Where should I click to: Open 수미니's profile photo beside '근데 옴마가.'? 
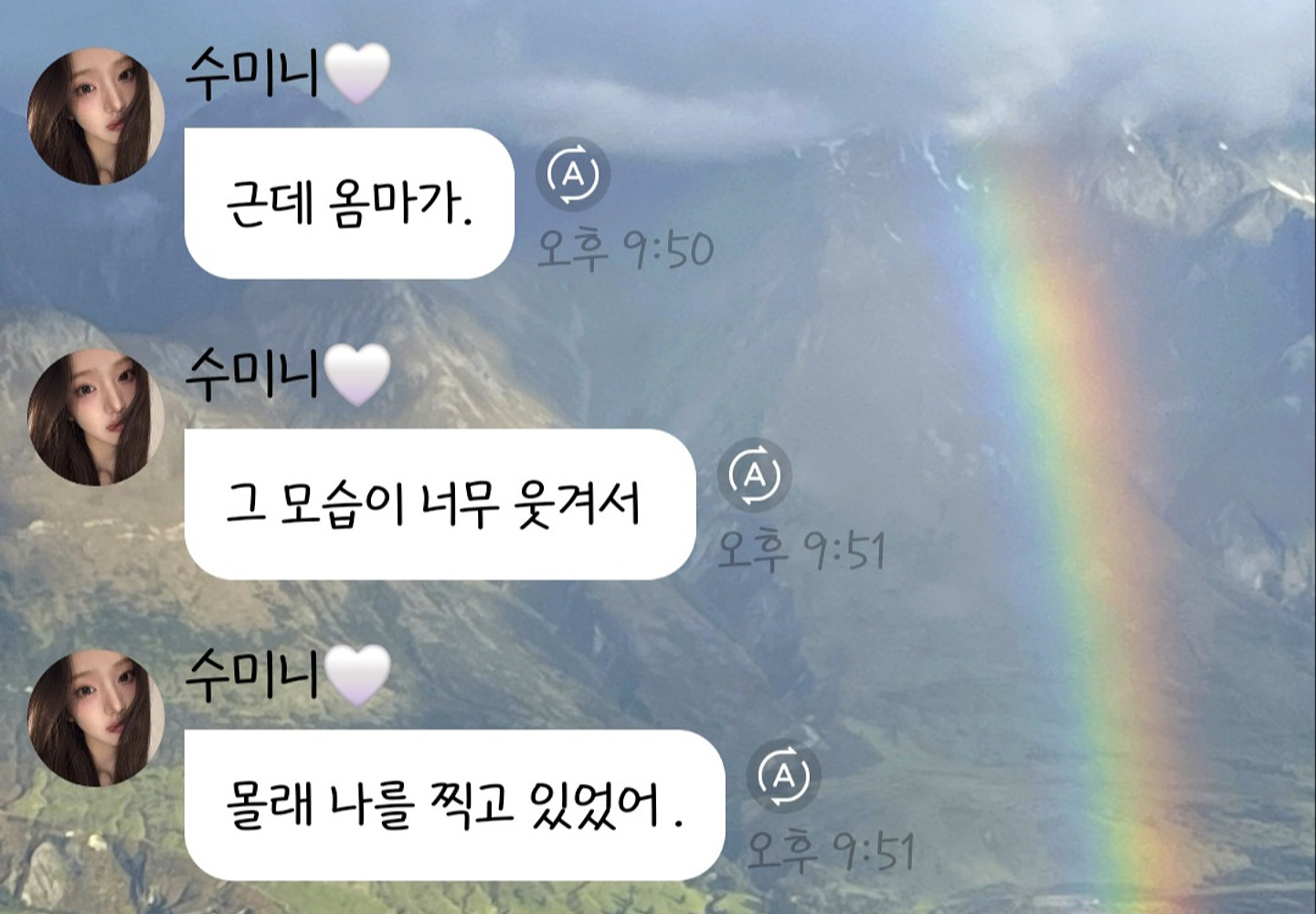(x=95, y=117)
